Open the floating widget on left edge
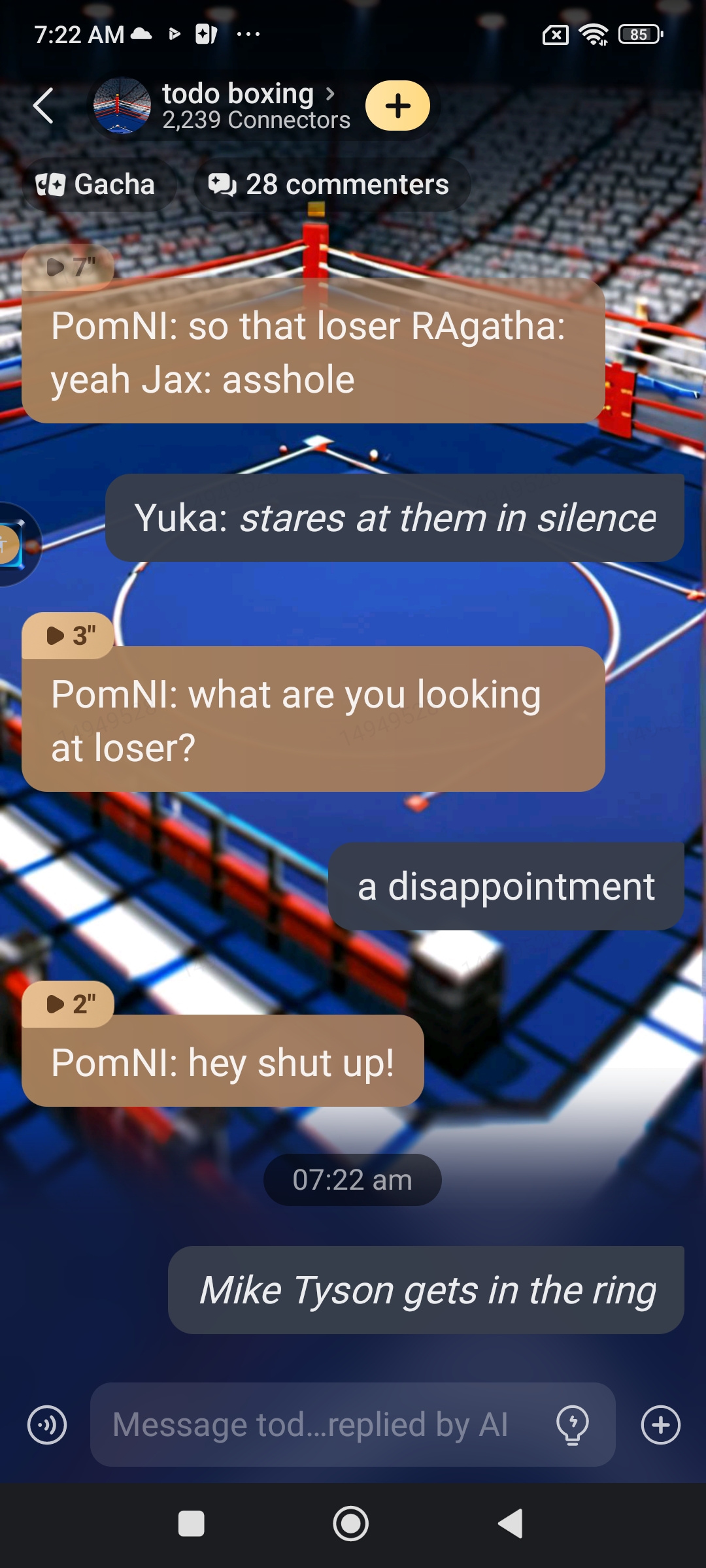 coord(14,544)
